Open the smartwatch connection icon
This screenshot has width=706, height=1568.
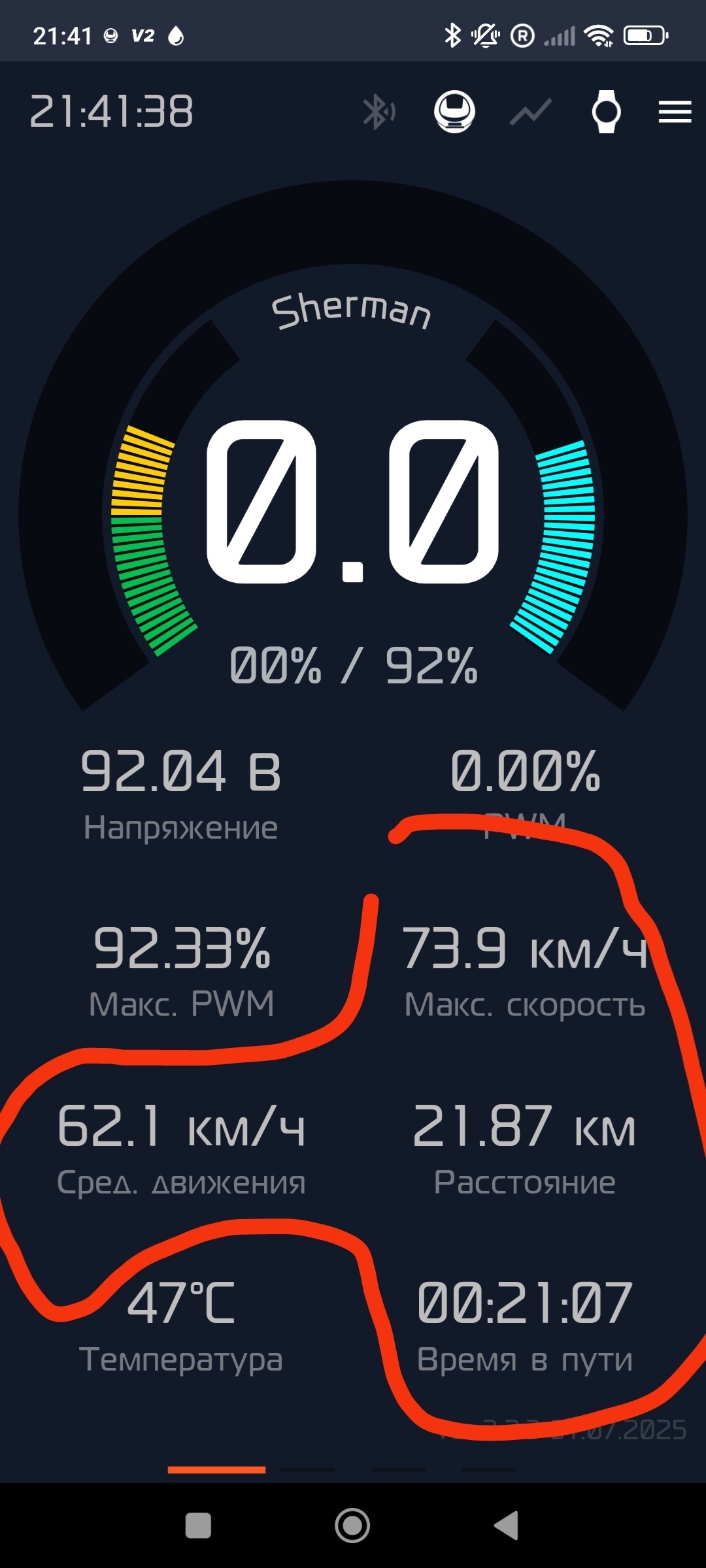pos(606,112)
